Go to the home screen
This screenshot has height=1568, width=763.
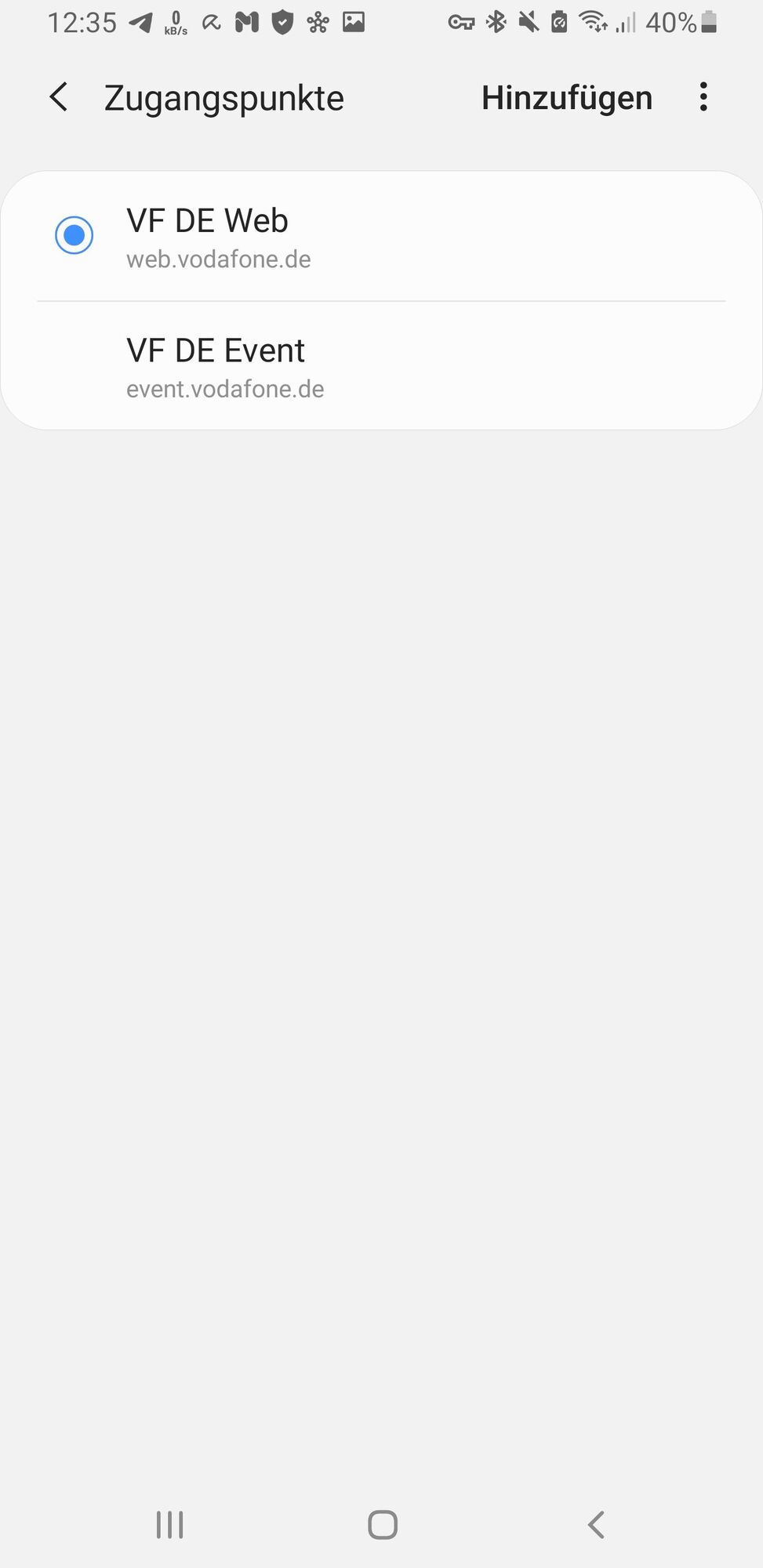point(383,1525)
